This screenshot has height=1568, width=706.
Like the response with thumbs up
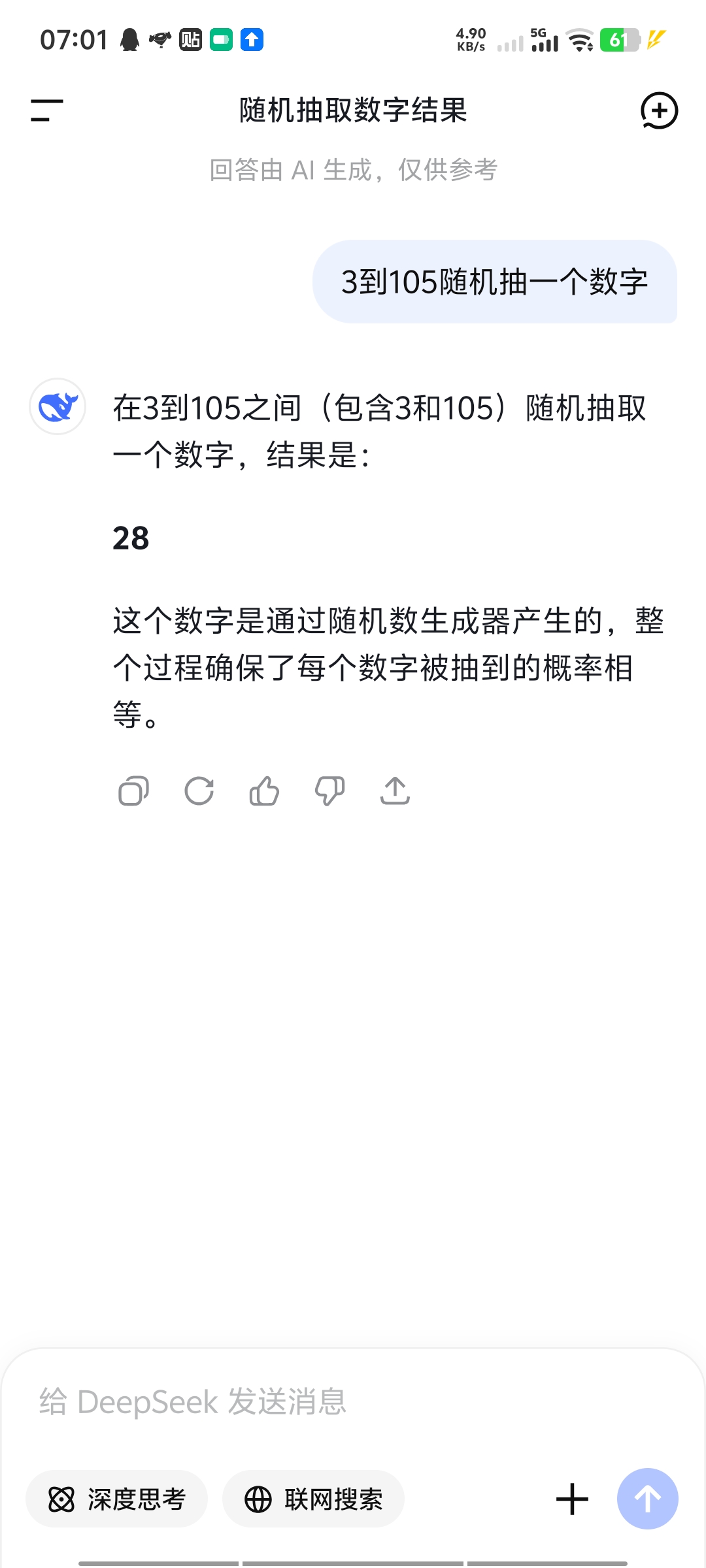pos(265,791)
